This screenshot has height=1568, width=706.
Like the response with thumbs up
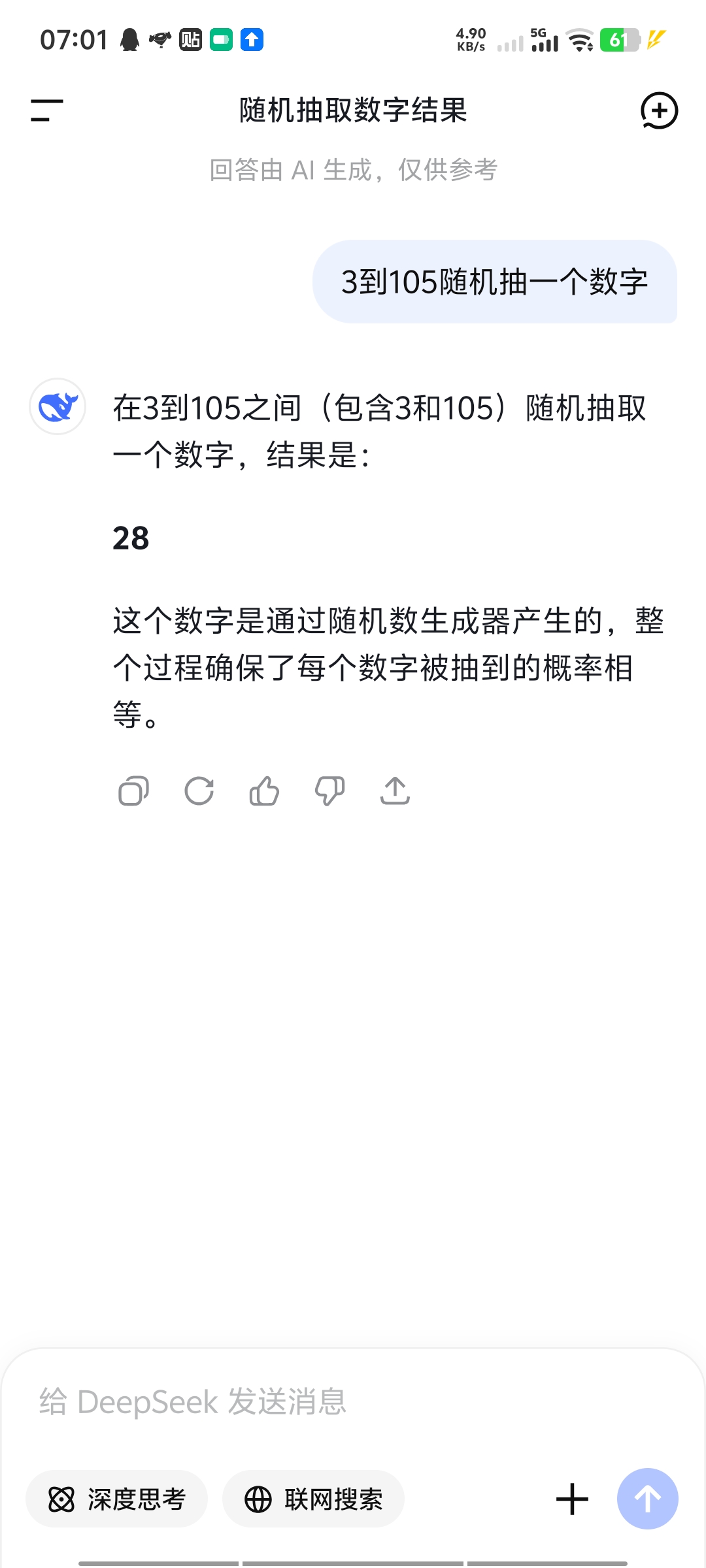pos(265,791)
